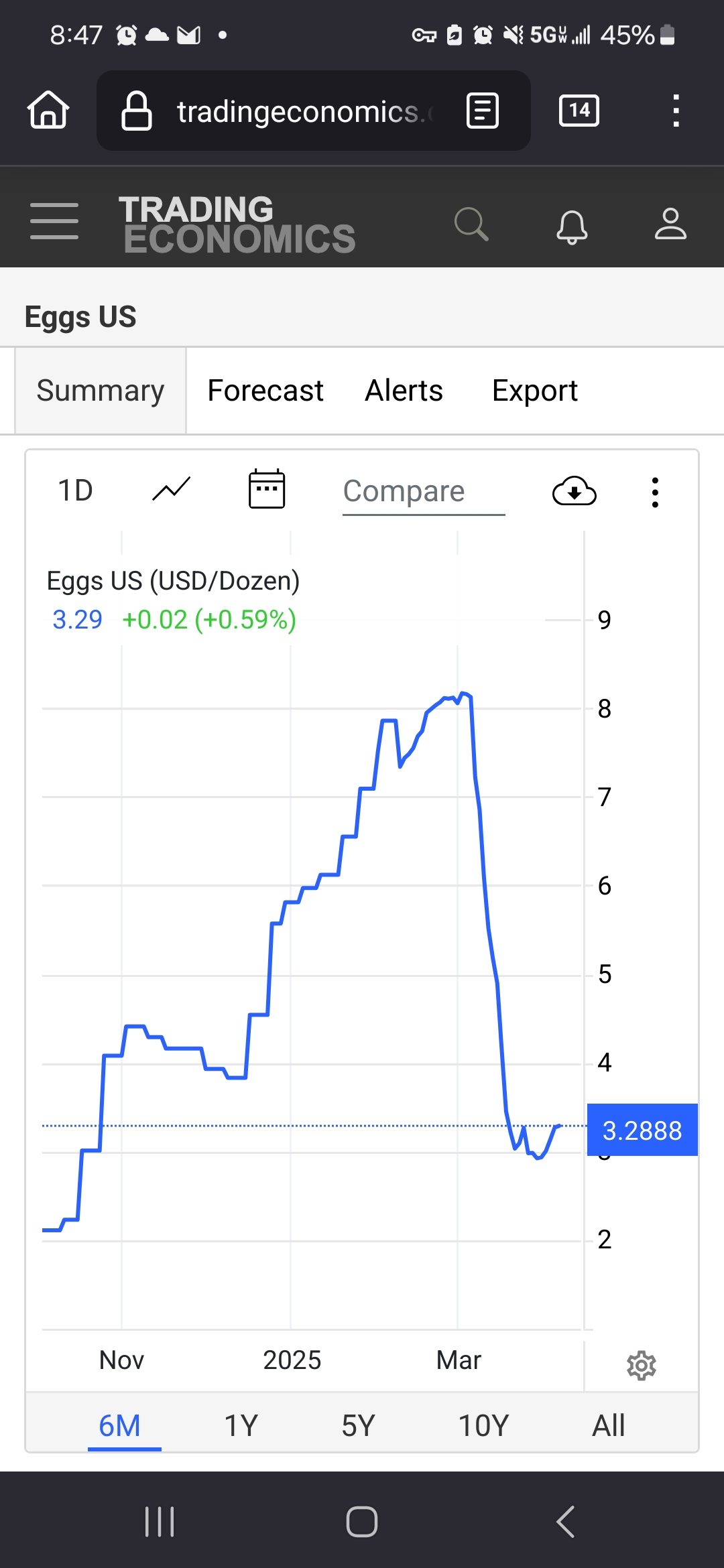
Task: Select the 1Y time range
Action: click(241, 1425)
